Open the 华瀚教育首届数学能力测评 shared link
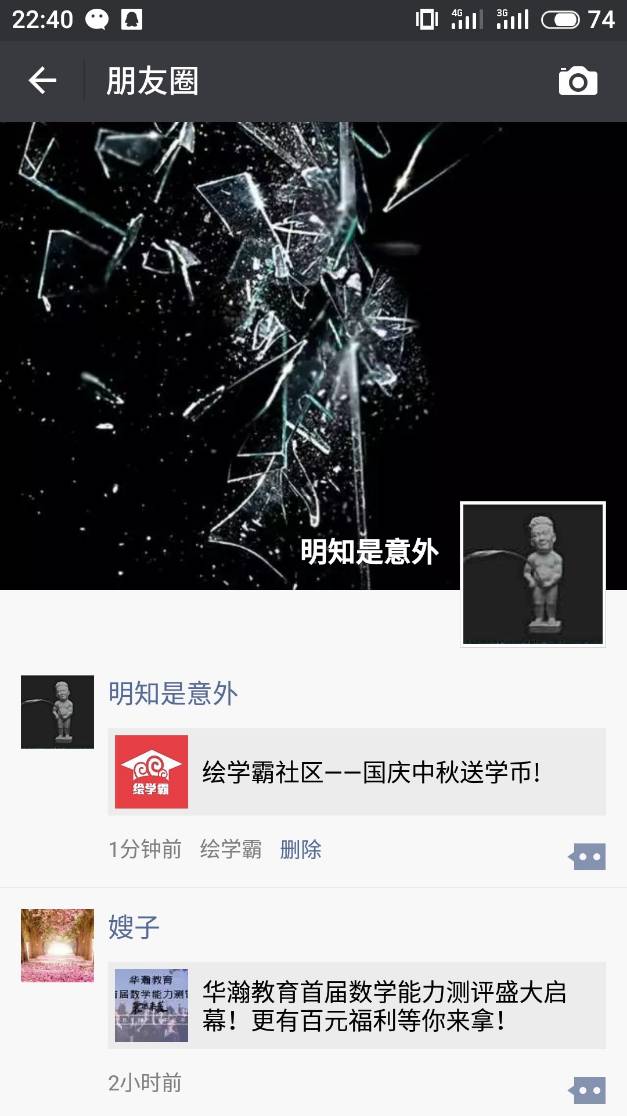The image size is (627, 1116). (356, 1006)
